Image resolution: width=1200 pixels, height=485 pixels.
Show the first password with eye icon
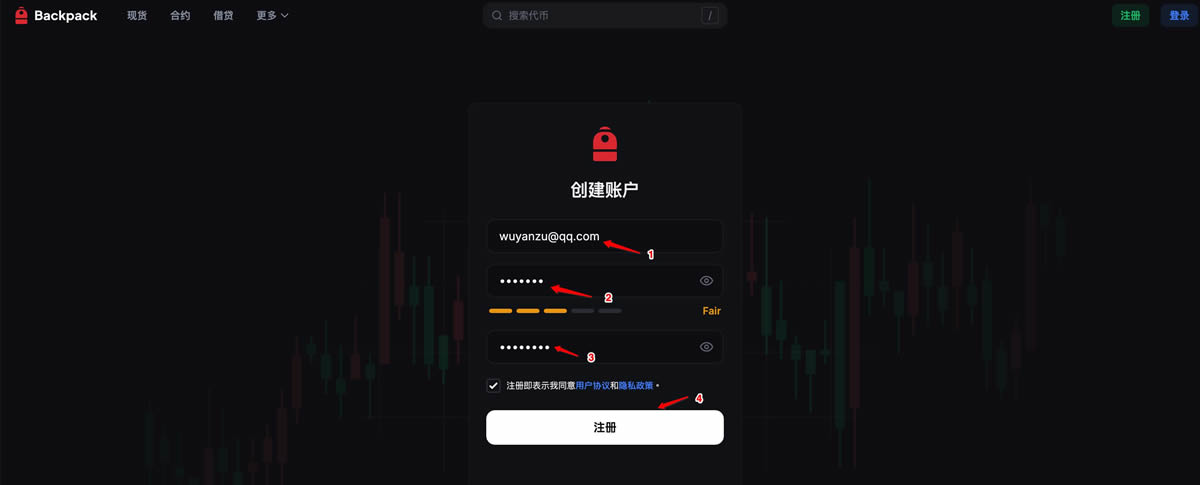[x=706, y=281]
